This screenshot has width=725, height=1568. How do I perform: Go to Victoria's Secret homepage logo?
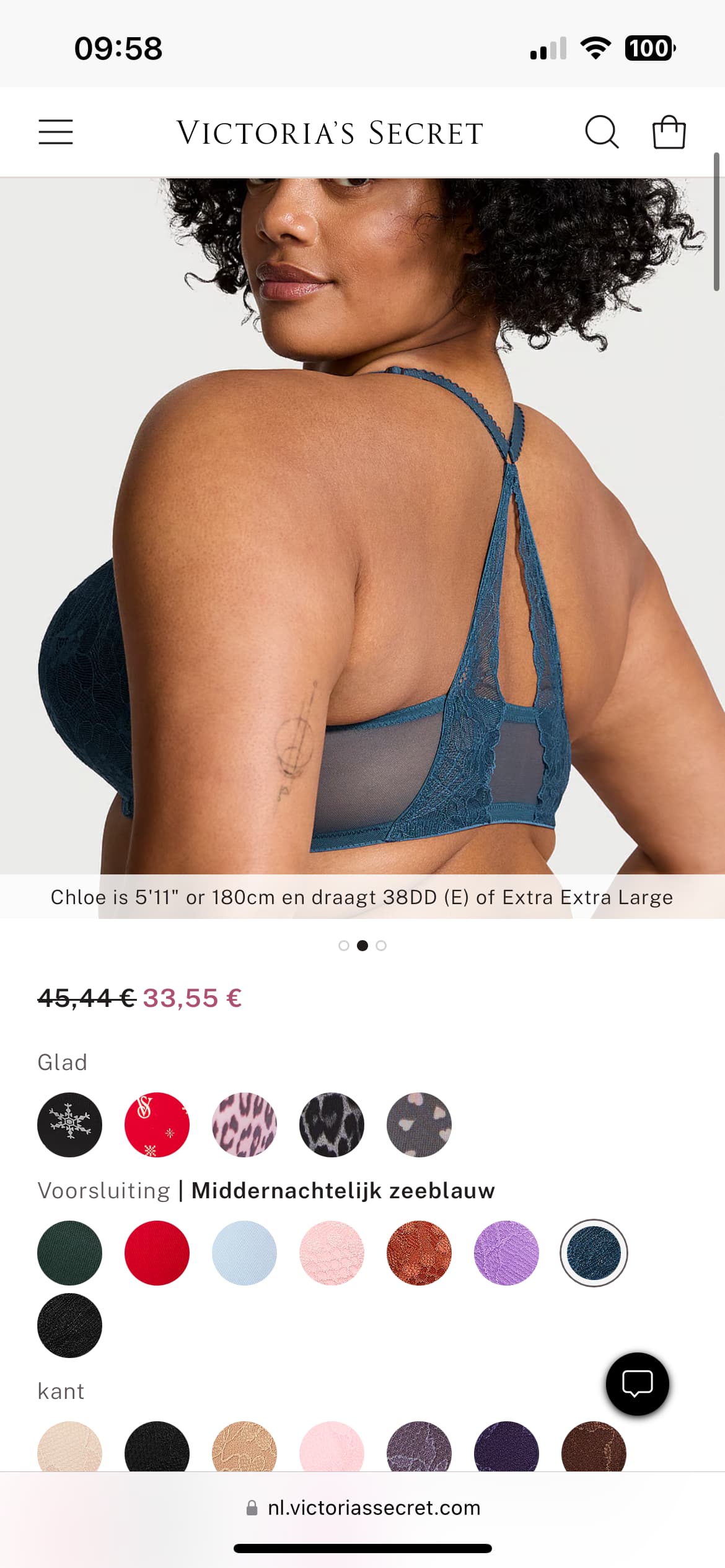330,133
